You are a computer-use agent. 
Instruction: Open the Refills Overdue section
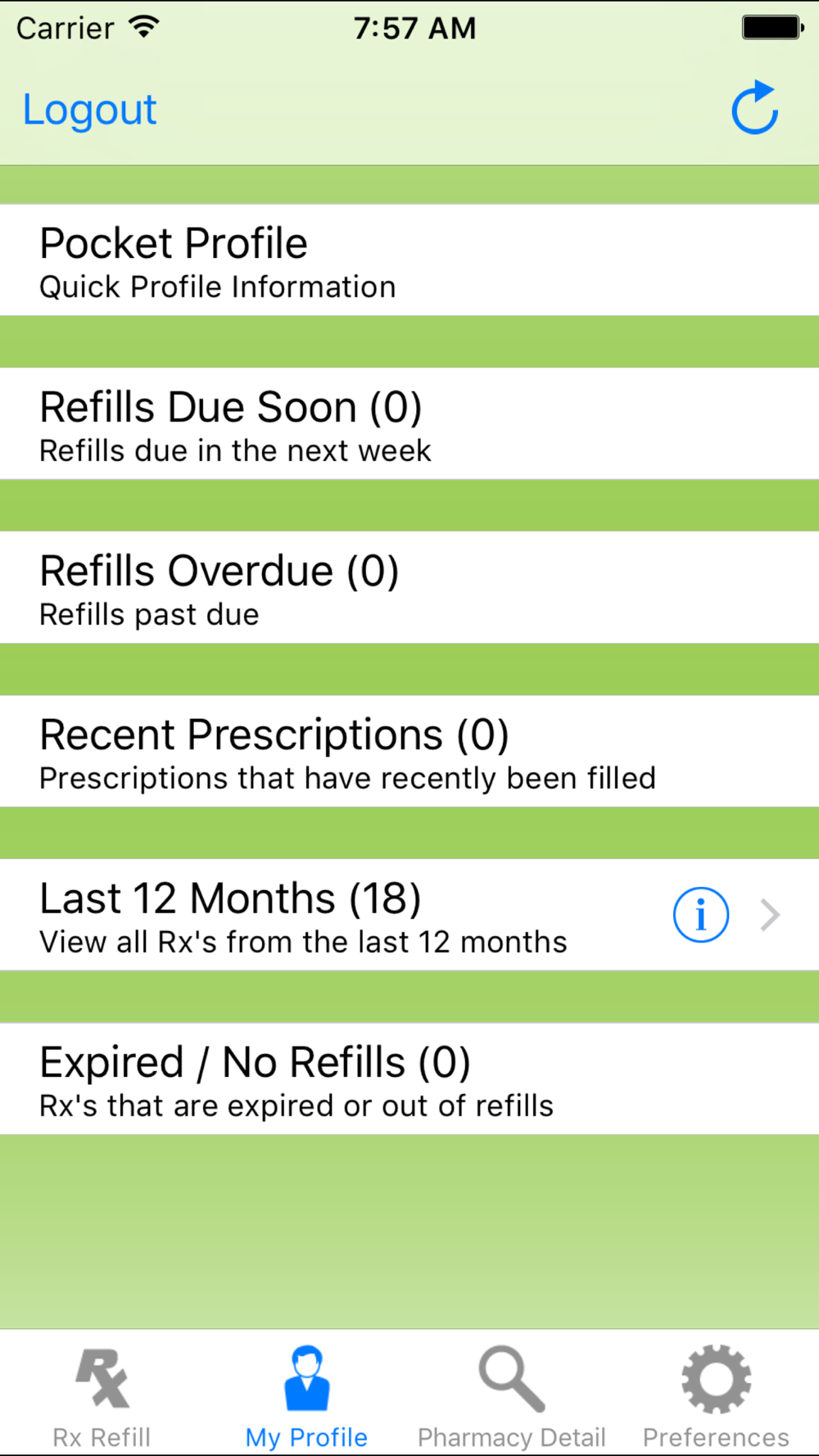click(x=409, y=588)
